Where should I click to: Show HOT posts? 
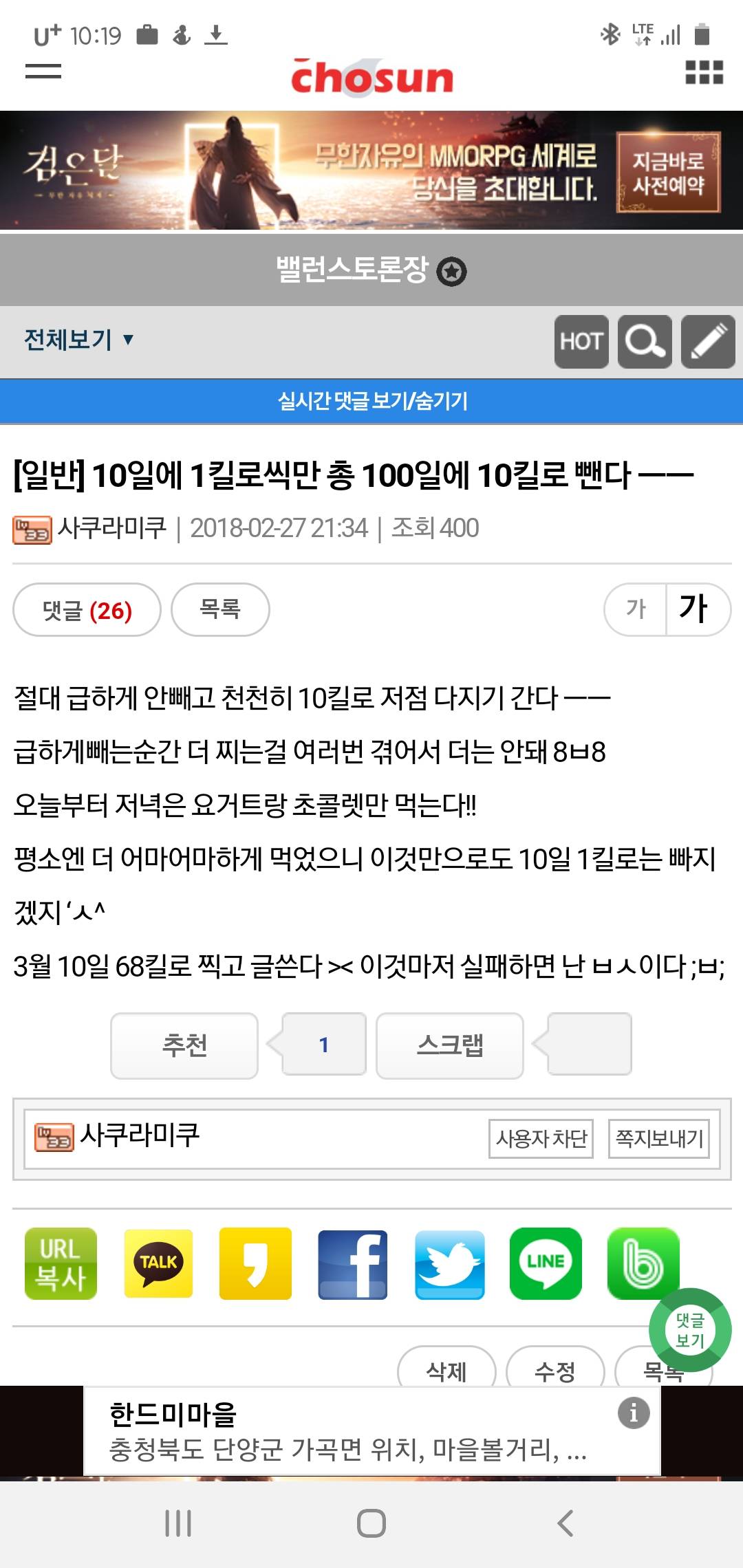click(x=581, y=342)
